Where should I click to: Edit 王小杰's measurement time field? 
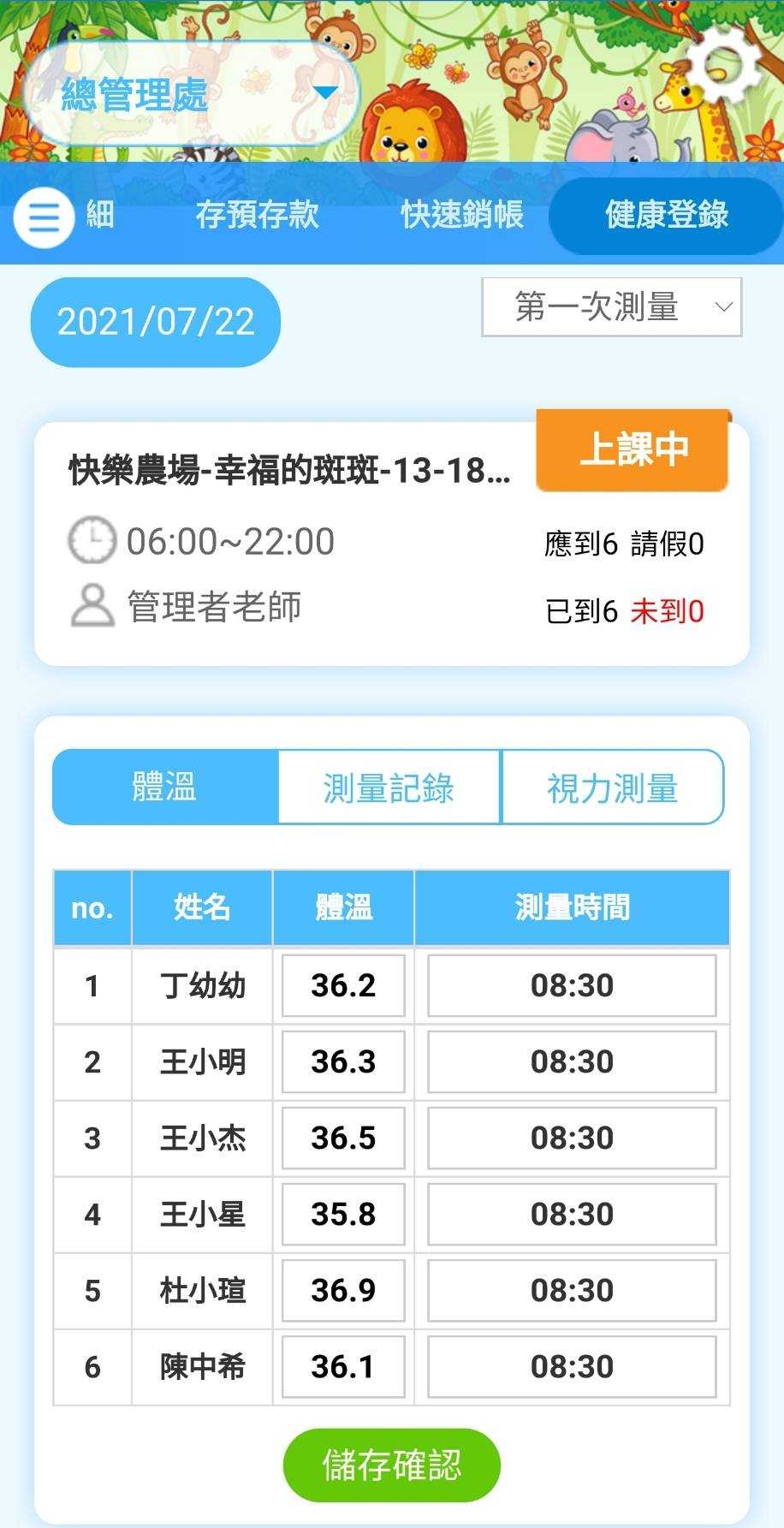coord(572,1138)
